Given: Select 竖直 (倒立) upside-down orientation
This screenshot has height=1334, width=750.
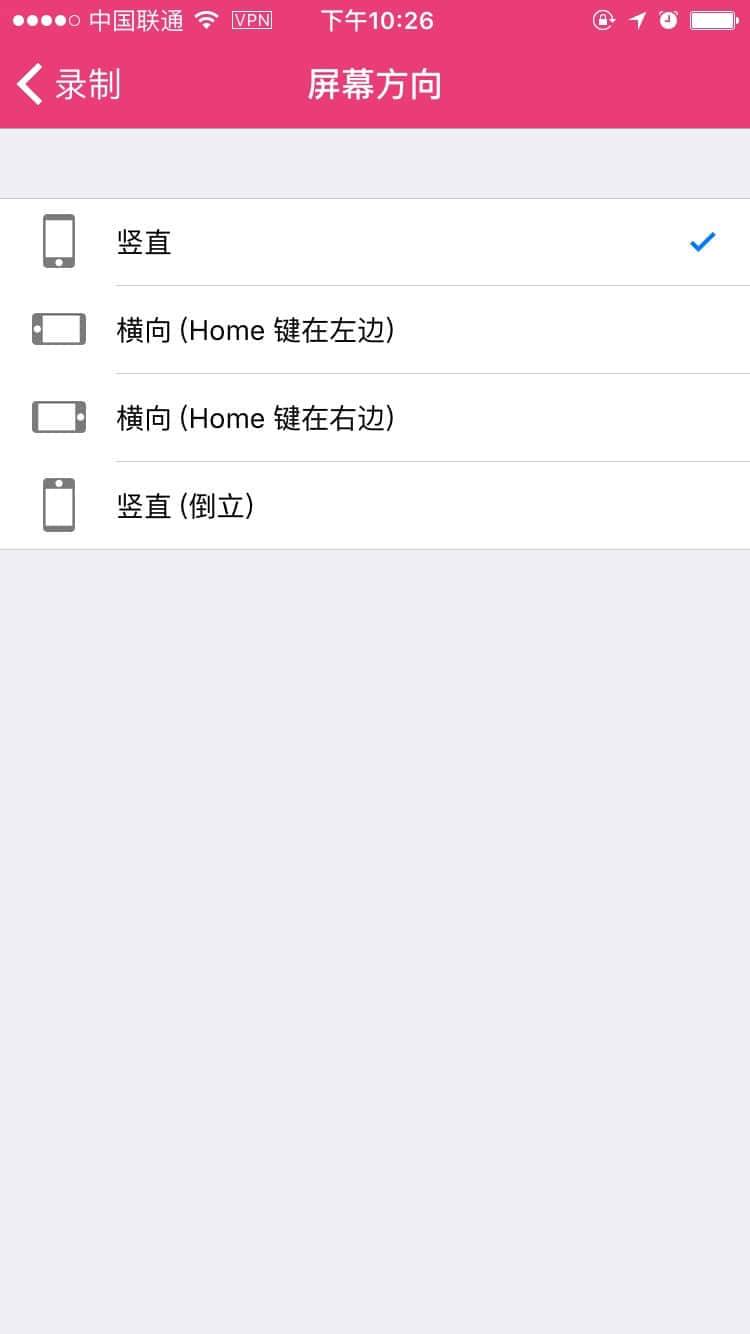Looking at the screenshot, I should [375, 506].
